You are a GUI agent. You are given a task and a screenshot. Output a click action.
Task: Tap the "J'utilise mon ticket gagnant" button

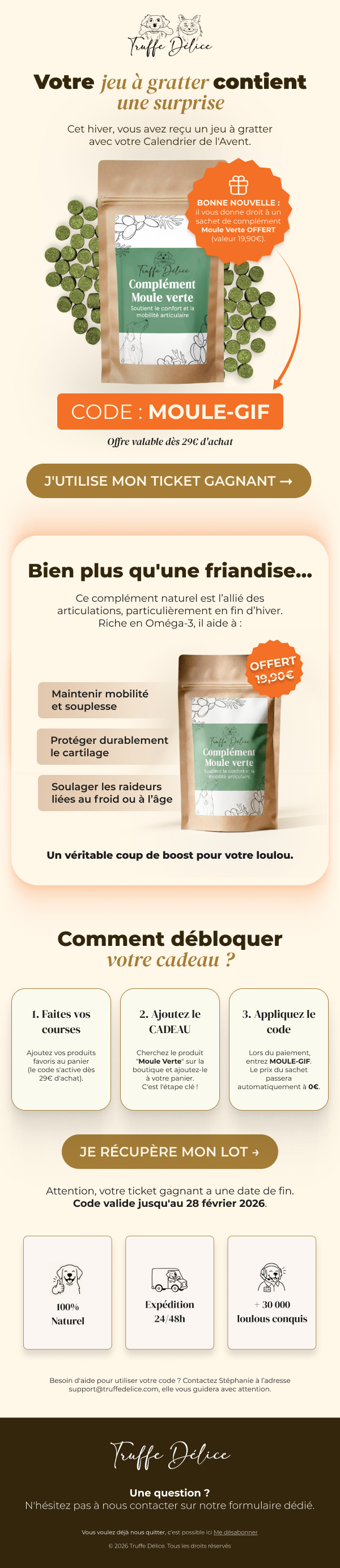coord(169,481)
